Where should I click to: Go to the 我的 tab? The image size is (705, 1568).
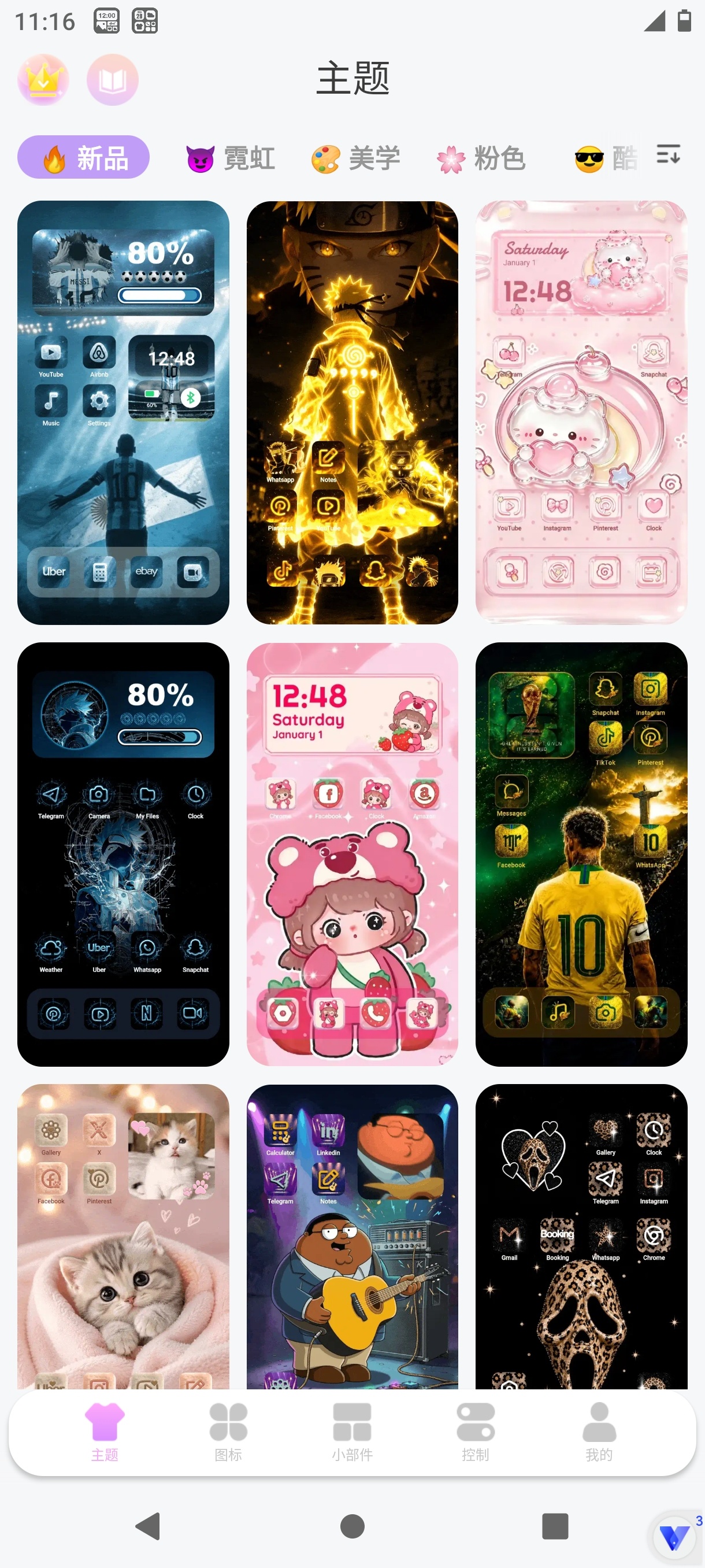point(599,1432)
